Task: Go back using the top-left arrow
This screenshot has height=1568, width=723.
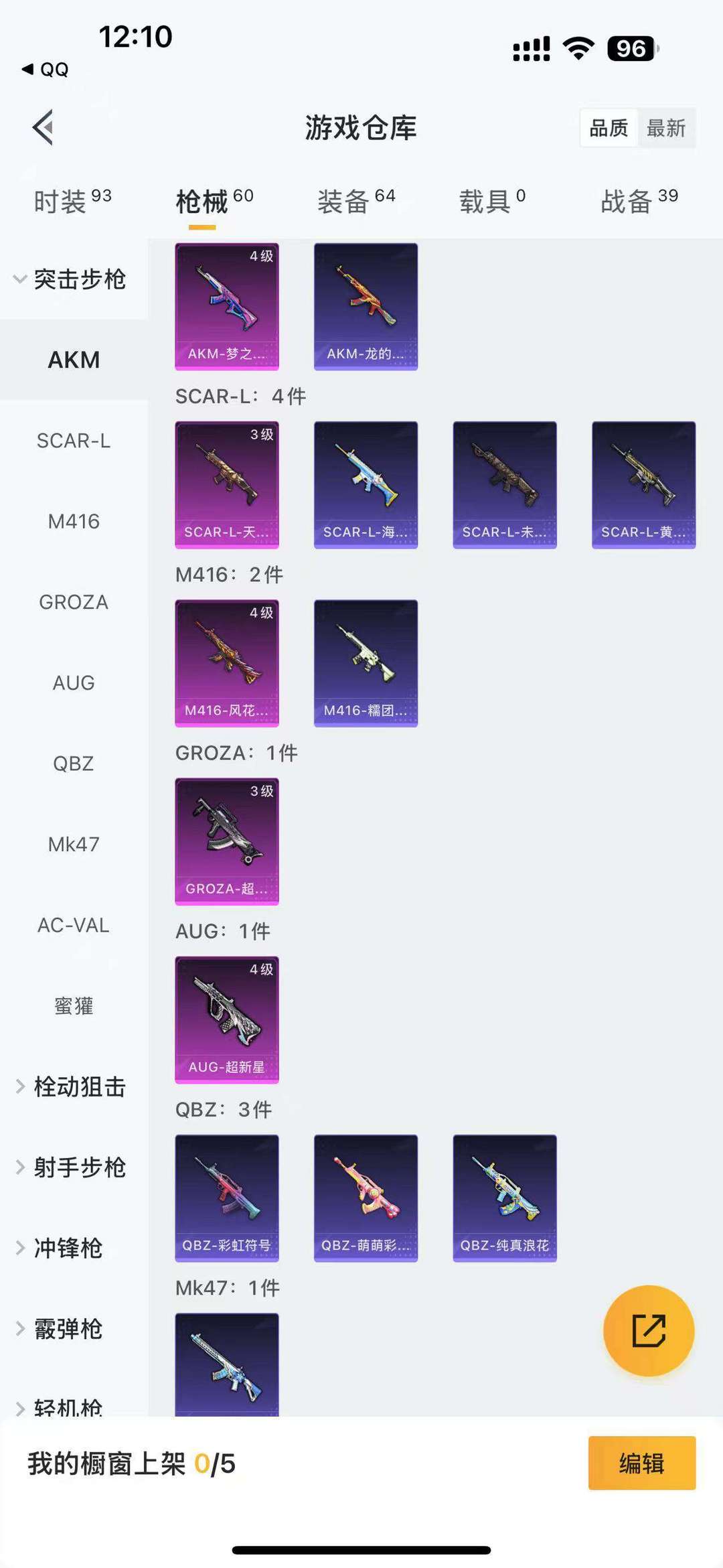Action: tap(43, 127)
